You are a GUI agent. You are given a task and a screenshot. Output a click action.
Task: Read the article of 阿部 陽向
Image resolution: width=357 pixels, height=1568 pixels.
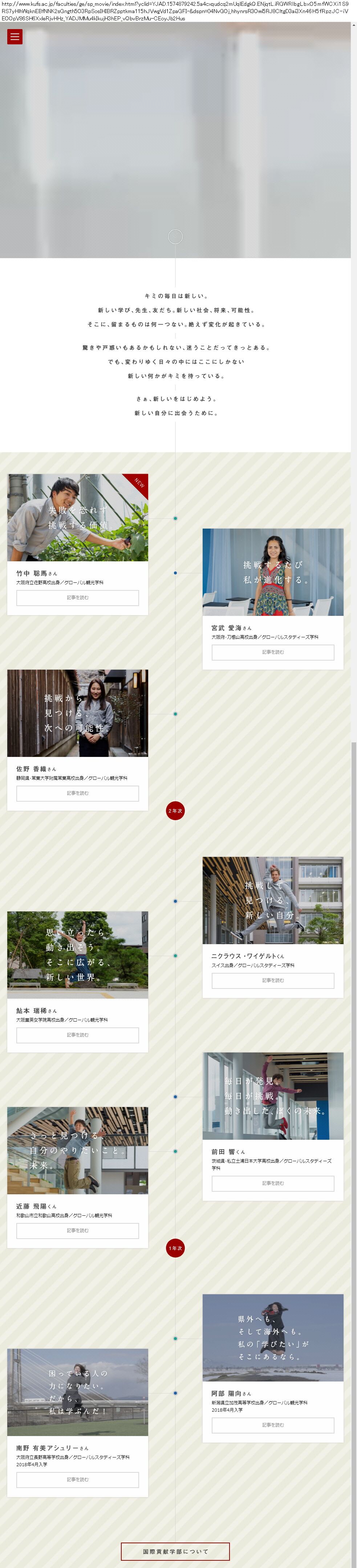272,1424
